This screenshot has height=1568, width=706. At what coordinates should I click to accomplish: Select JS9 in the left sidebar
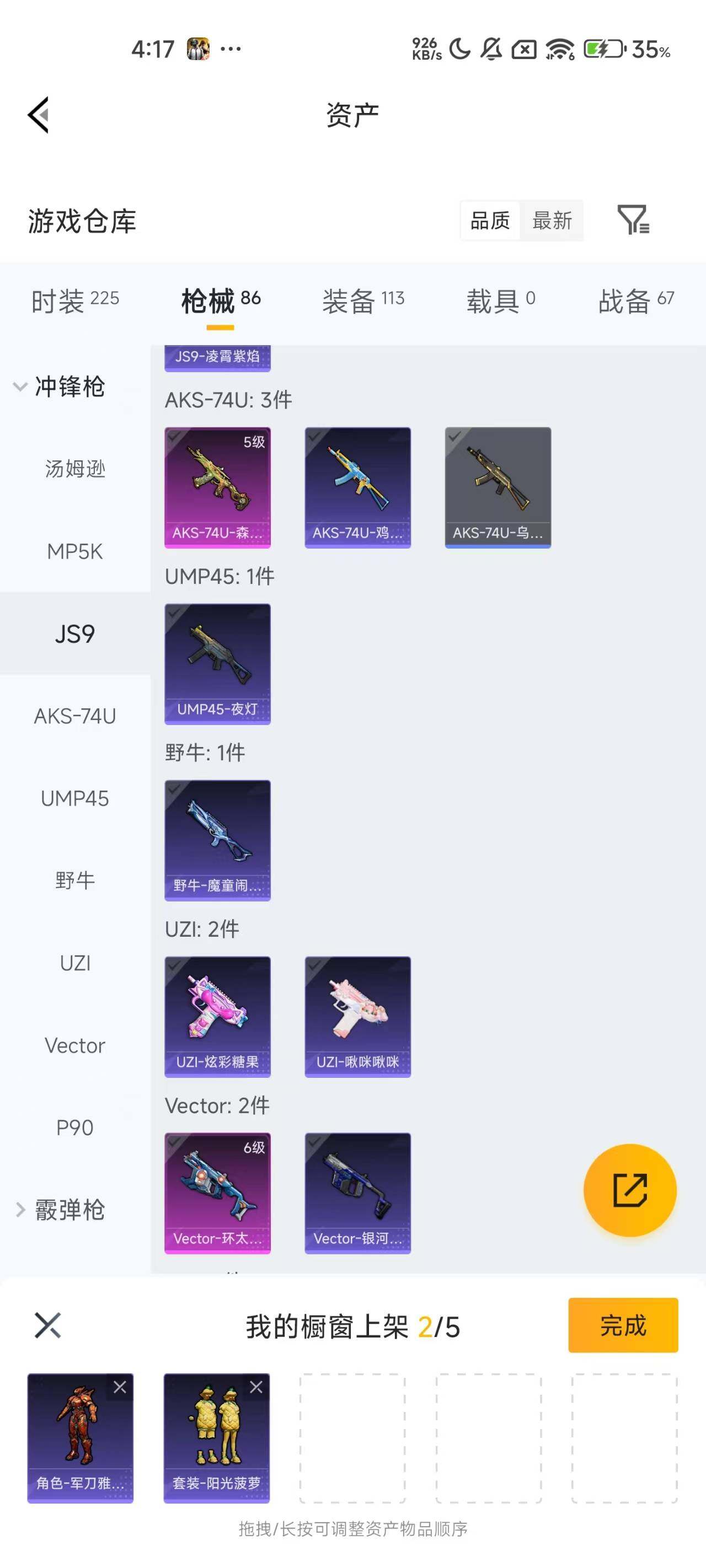click(x=75, y=633)
